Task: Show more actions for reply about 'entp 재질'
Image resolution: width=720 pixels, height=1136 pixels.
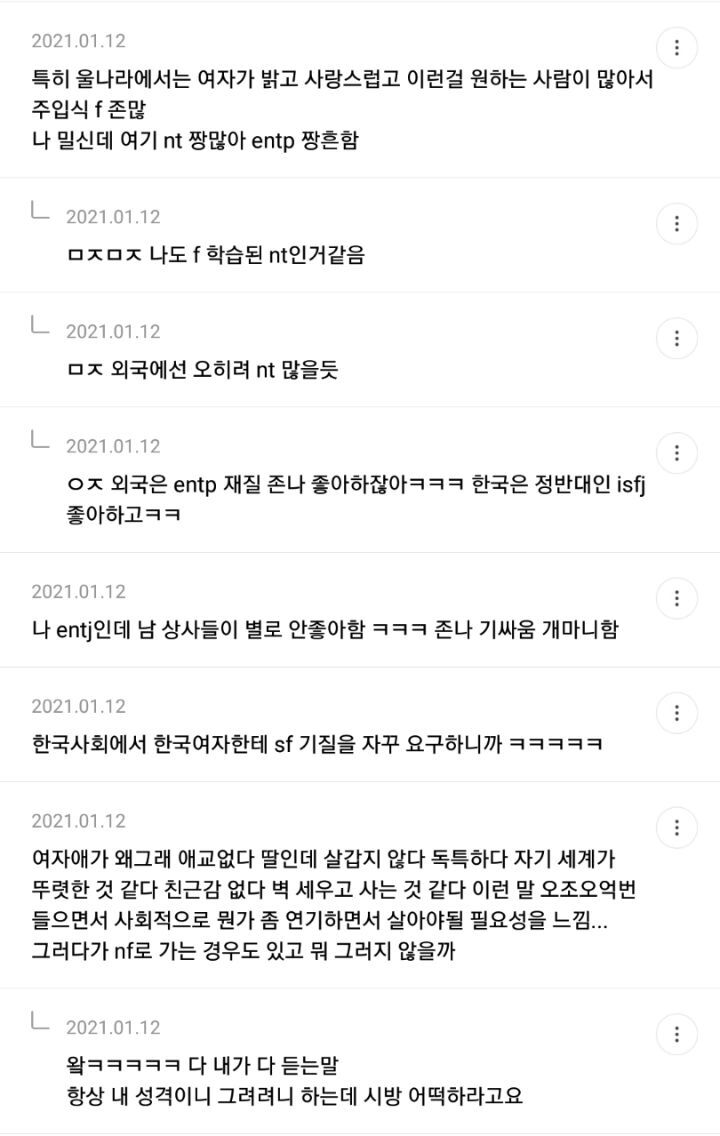Action: (677, 452)
